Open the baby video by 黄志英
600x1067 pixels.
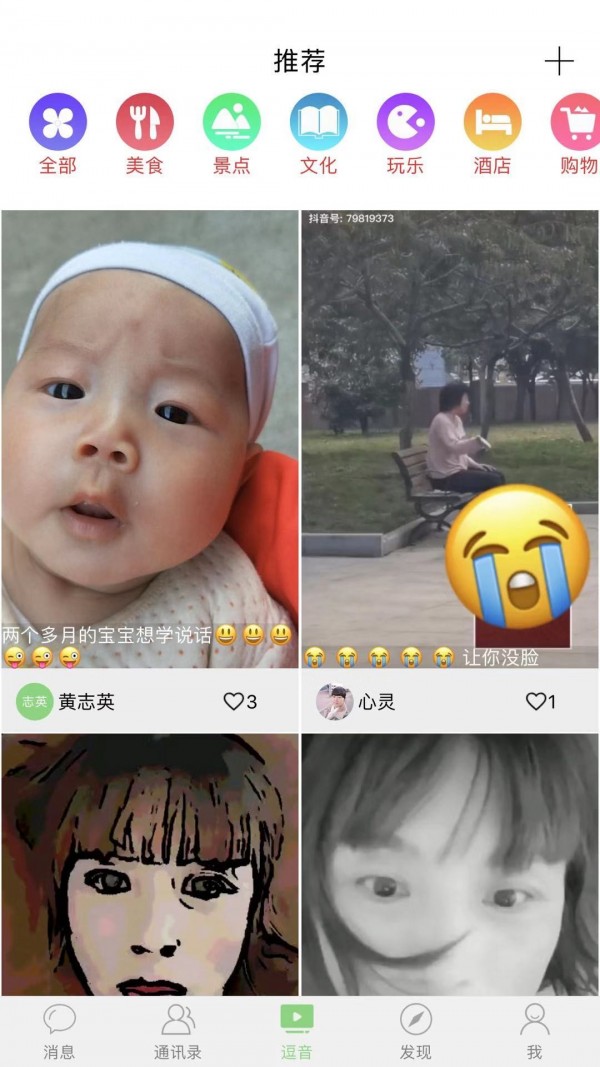150,439
